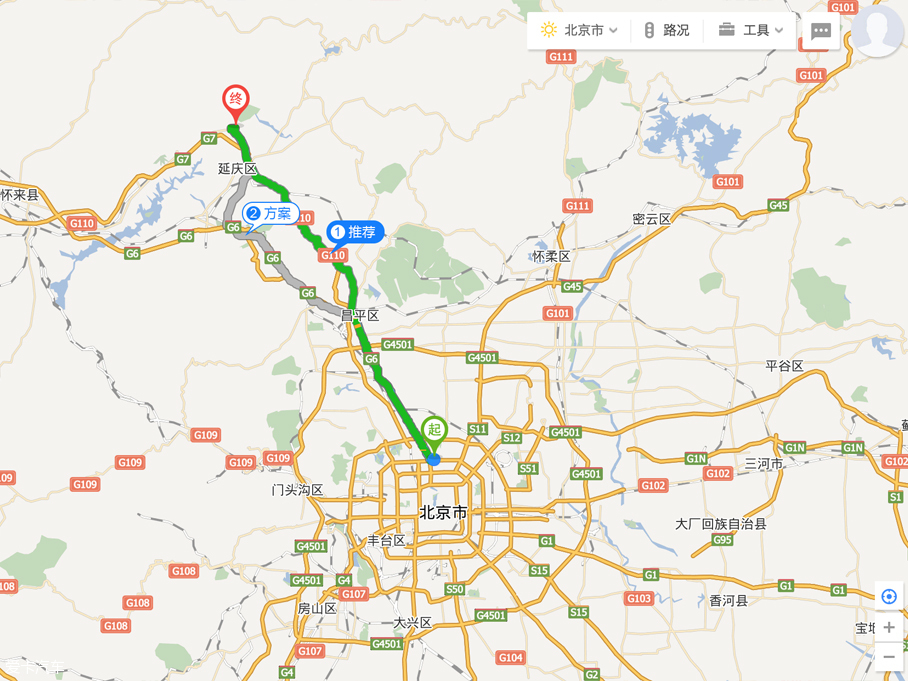This screenshot has height=681, width=908.
Task: Zoom in the map
Action: (889, 628)
